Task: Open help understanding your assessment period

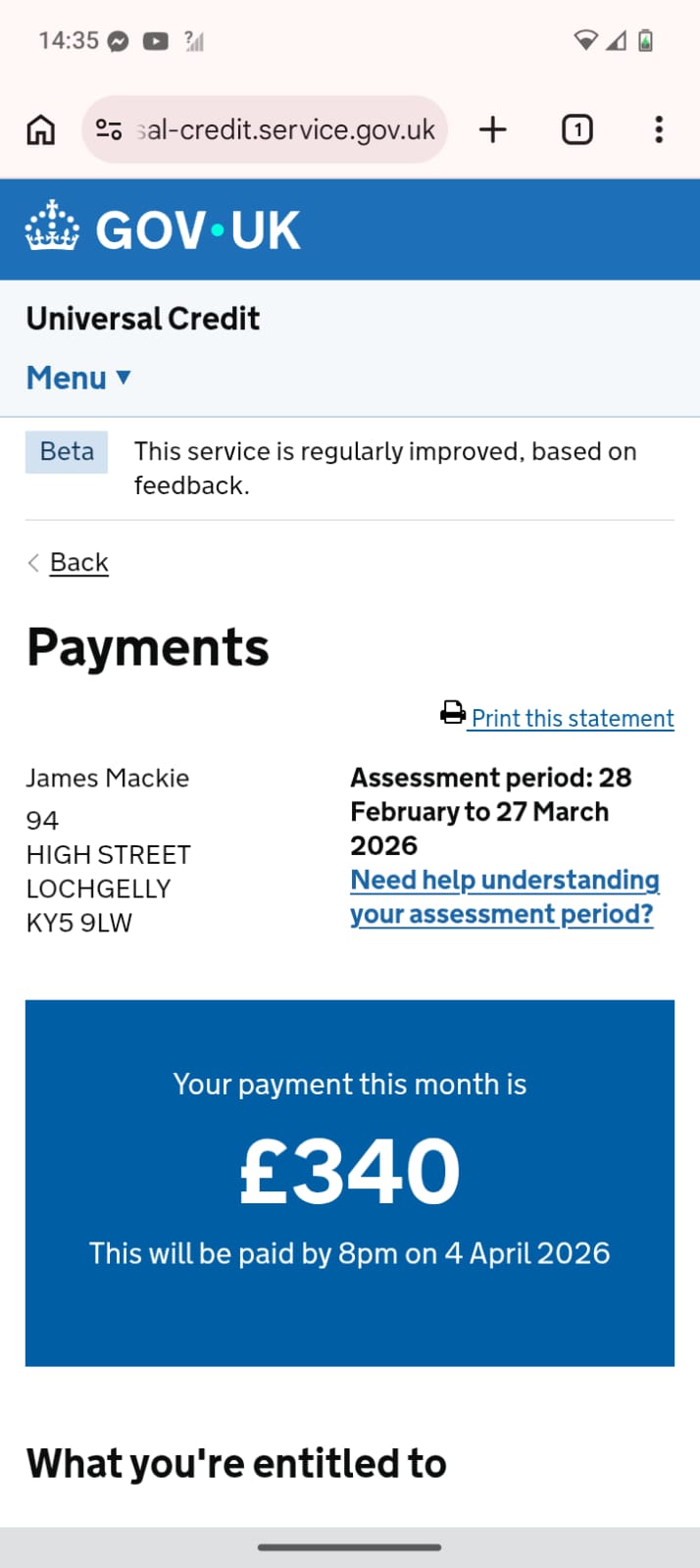Action: pos(503,896)
